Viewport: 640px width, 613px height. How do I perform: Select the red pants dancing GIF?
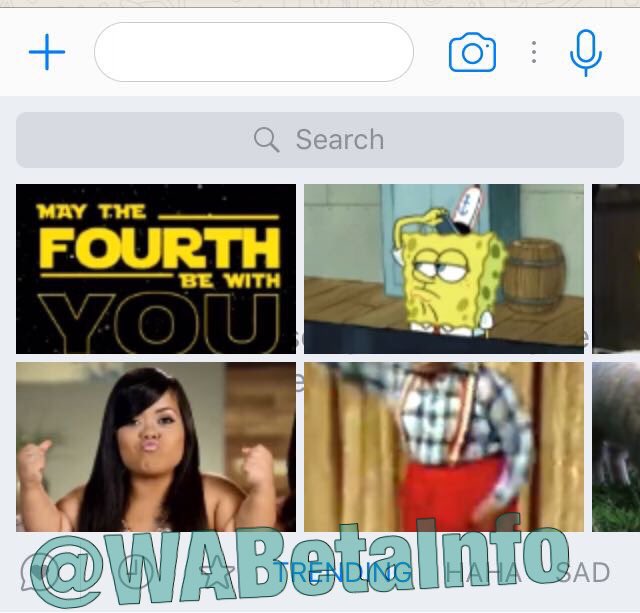point(444,446)
